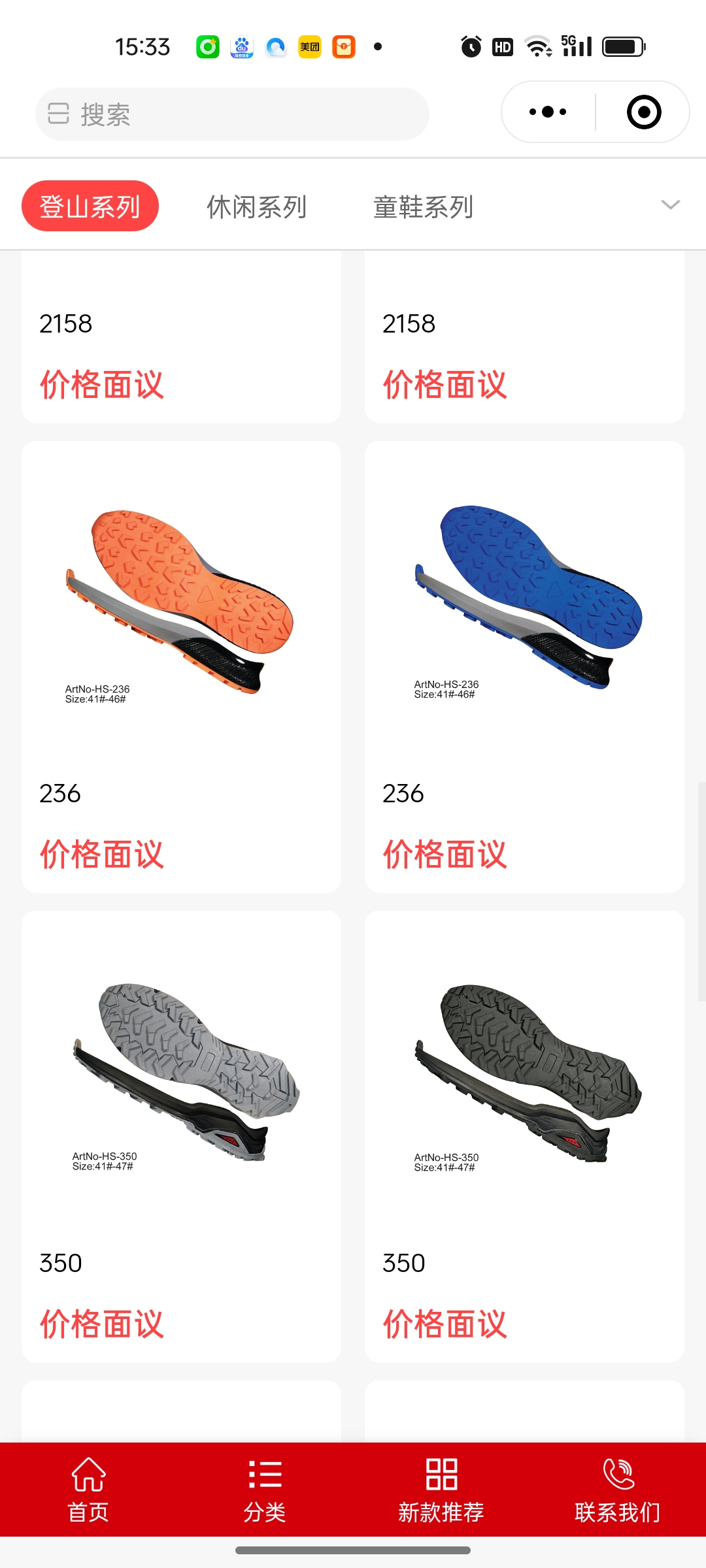Switch to the 休闲系列 tab
Screen dimensions: 706x1568
pos(256,206)
